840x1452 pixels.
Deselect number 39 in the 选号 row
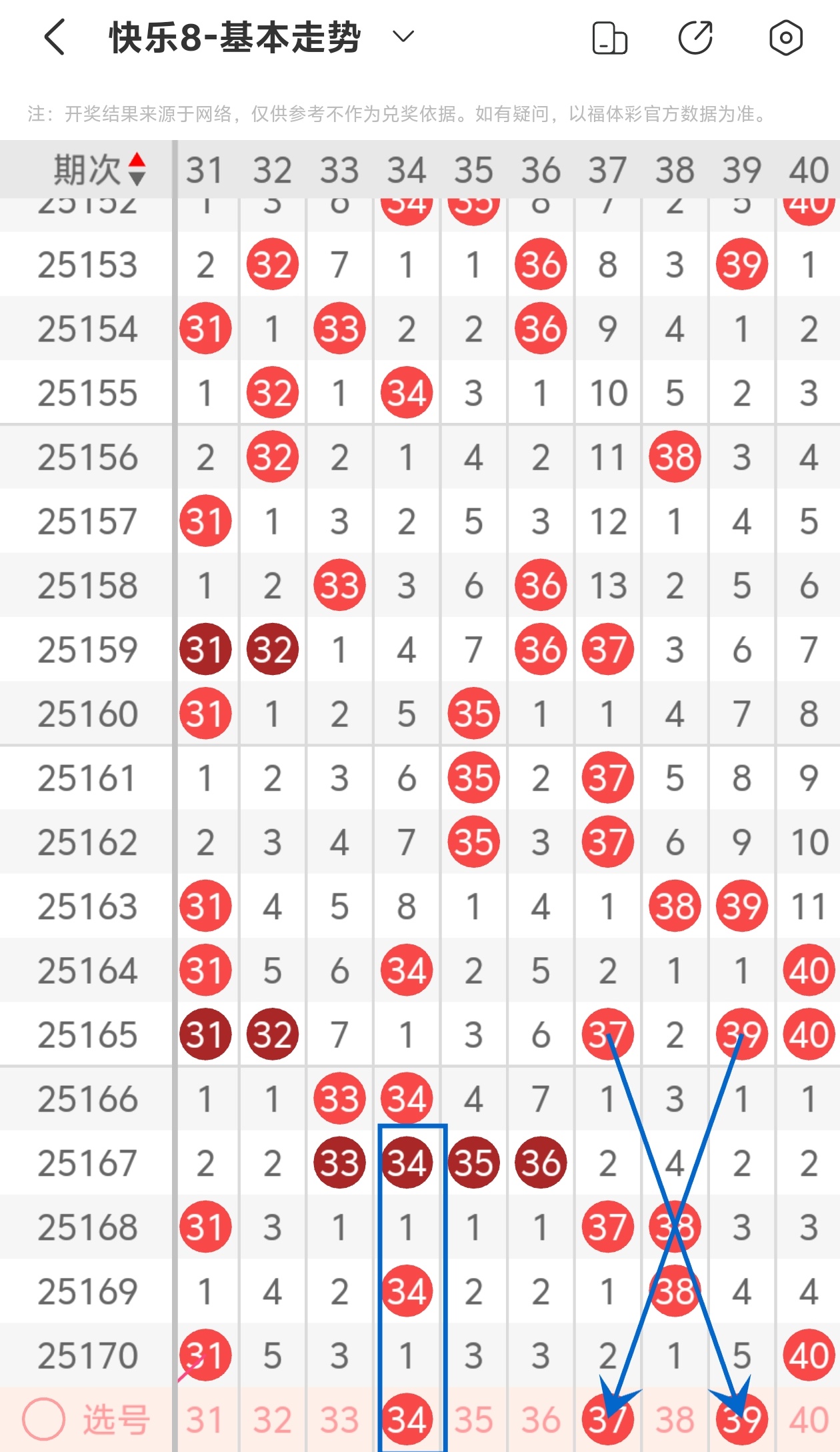(x=741, y=1419)
